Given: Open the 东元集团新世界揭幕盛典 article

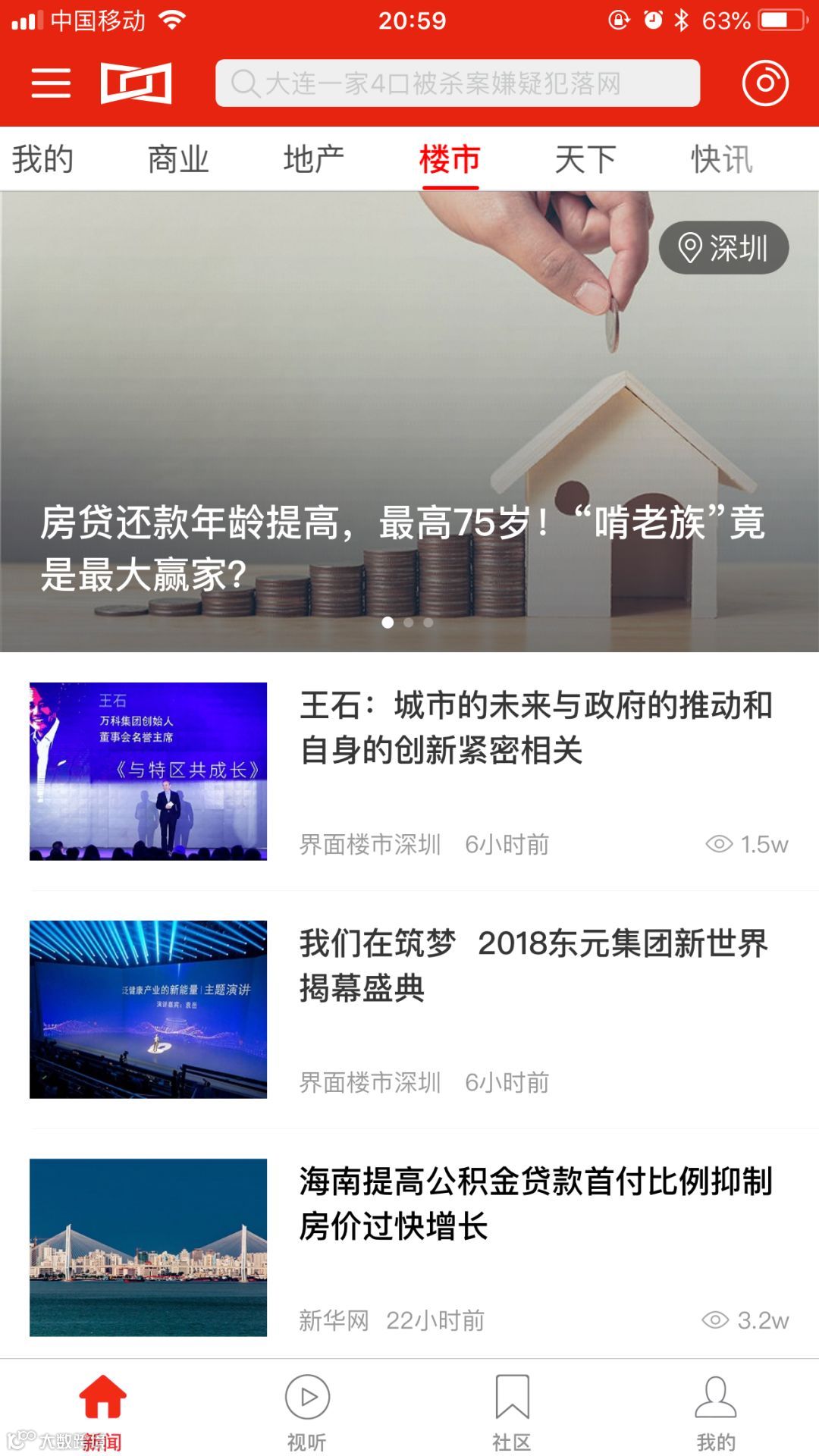Looking at the screenshot, I should pos(534,965).
